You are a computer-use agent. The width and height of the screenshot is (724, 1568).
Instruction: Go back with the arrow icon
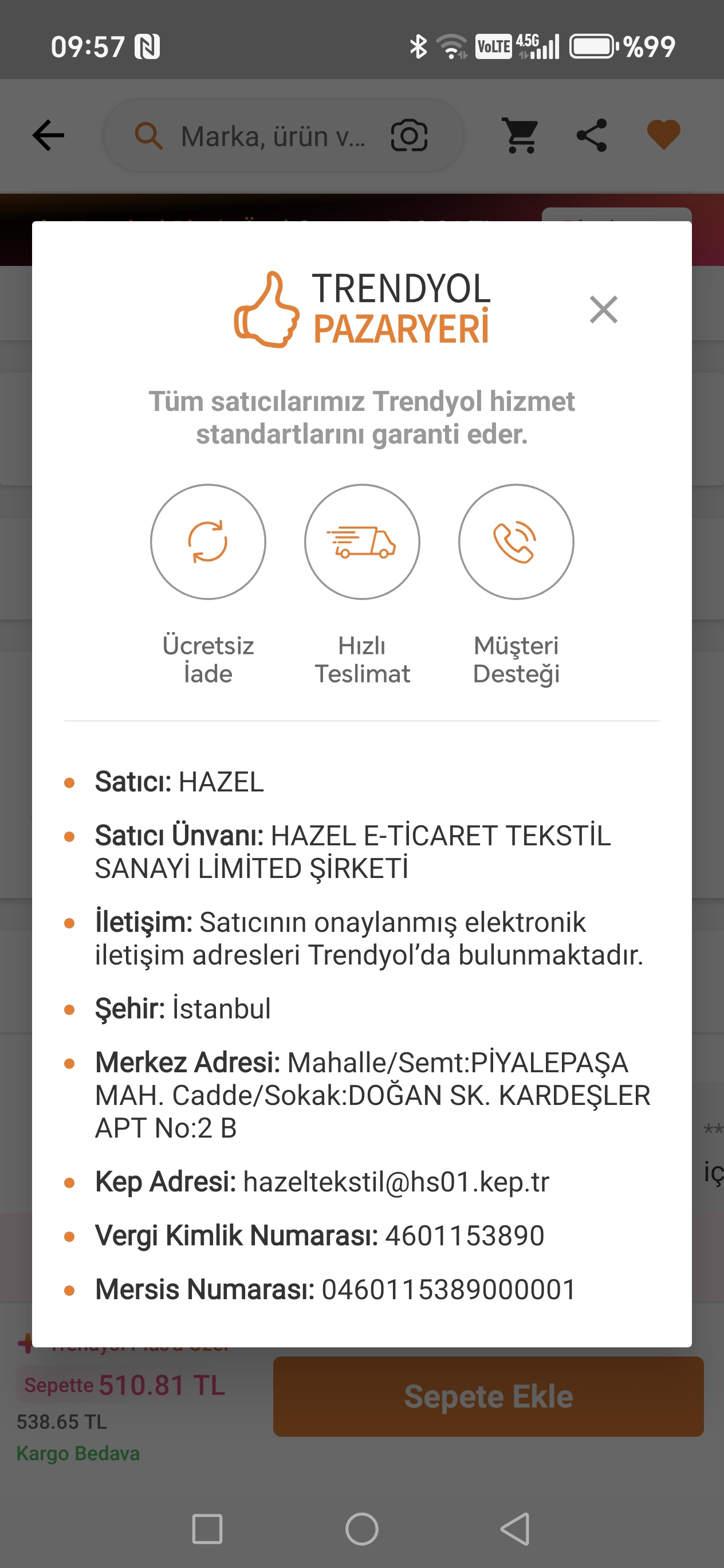click(x=48, y=135)
